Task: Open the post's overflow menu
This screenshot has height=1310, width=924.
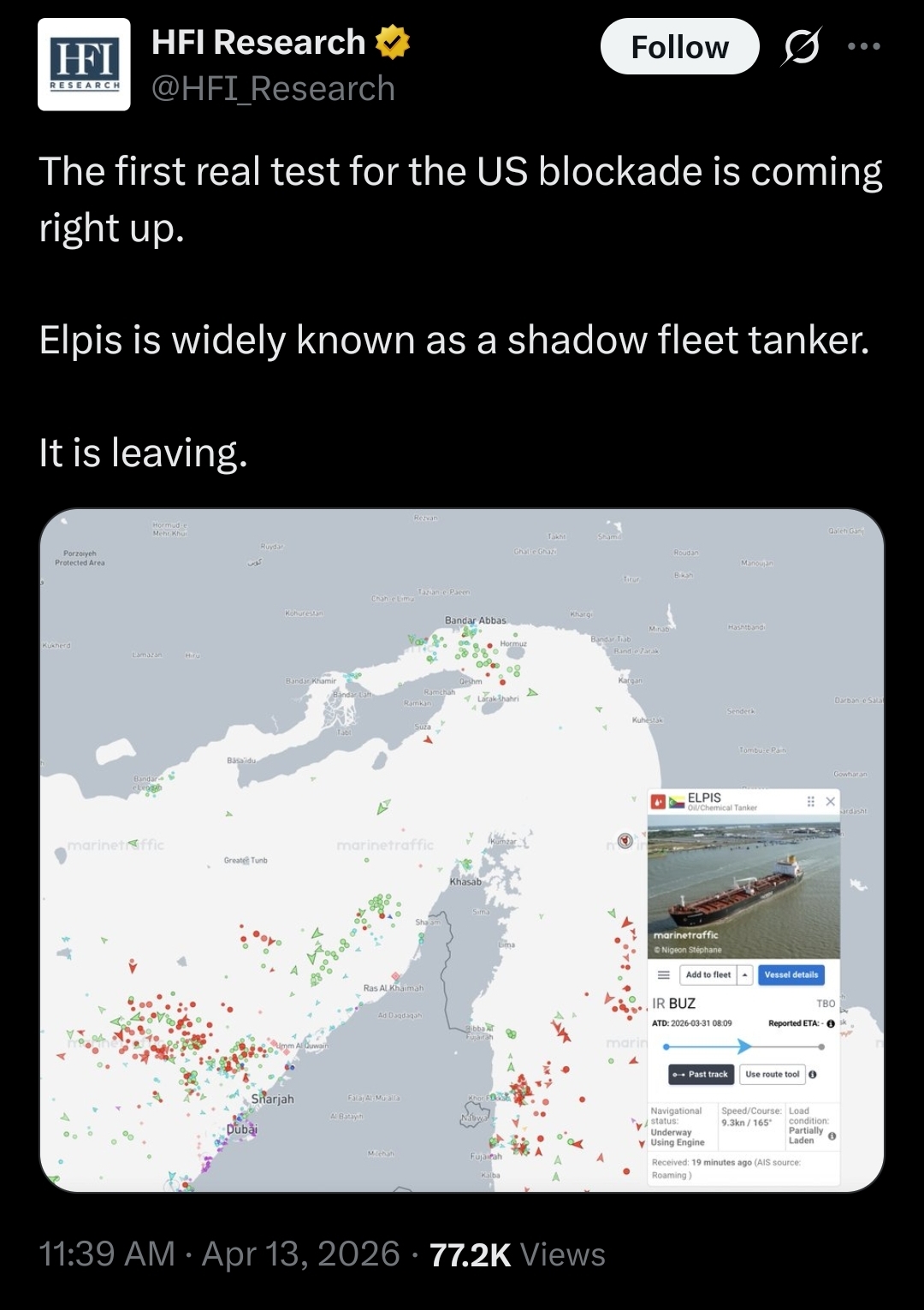Action: pyautogui.click(x=863, y=46)
